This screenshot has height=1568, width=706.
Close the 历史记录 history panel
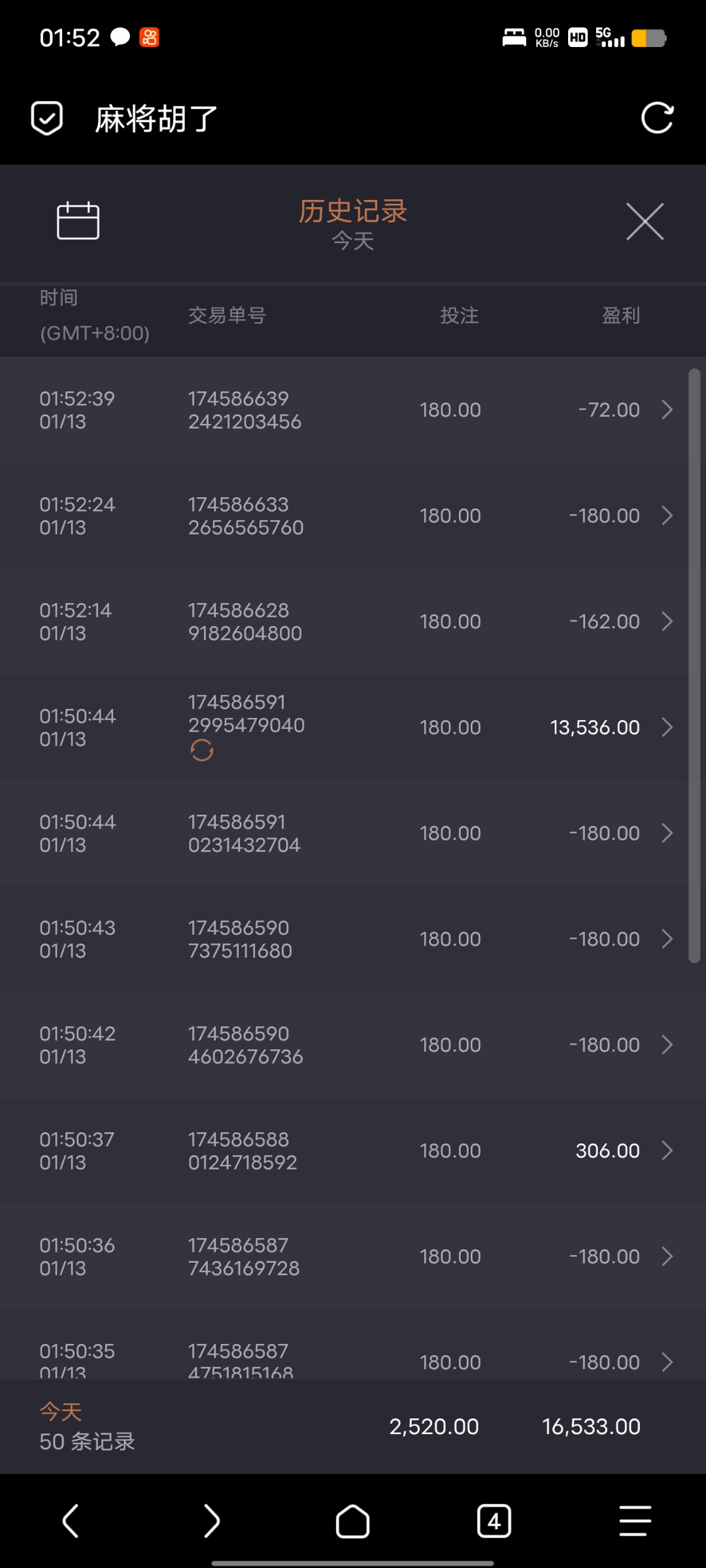[x=645, y=221]
